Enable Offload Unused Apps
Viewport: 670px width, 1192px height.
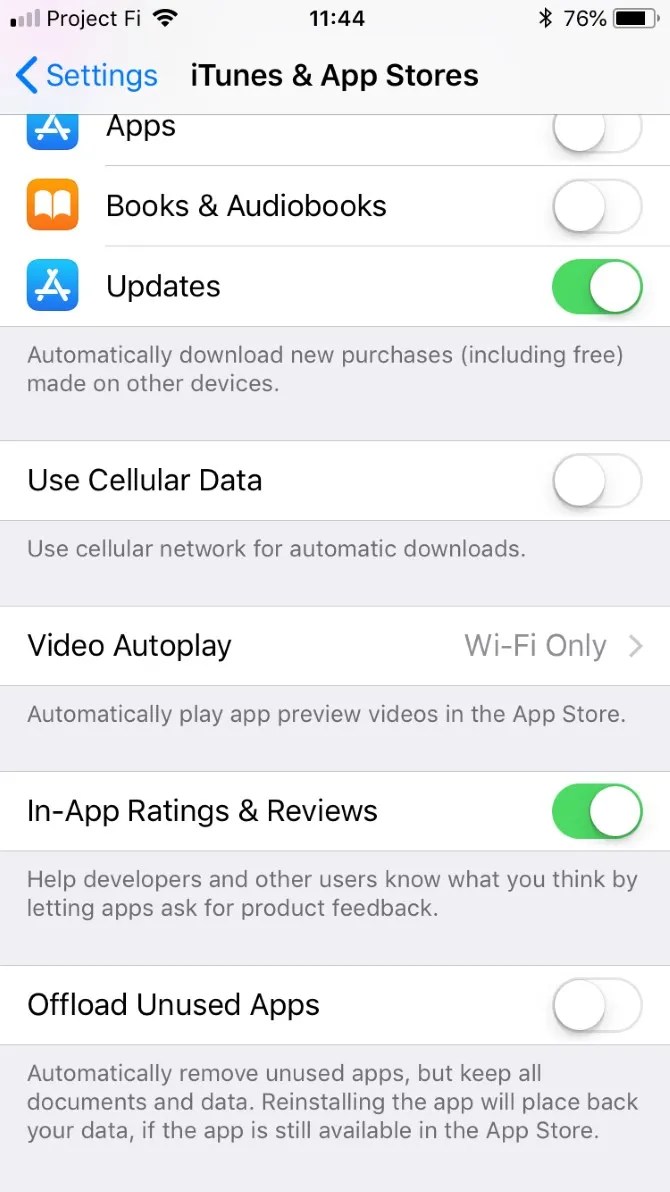pyautogui.click(x=596, y=1005)
